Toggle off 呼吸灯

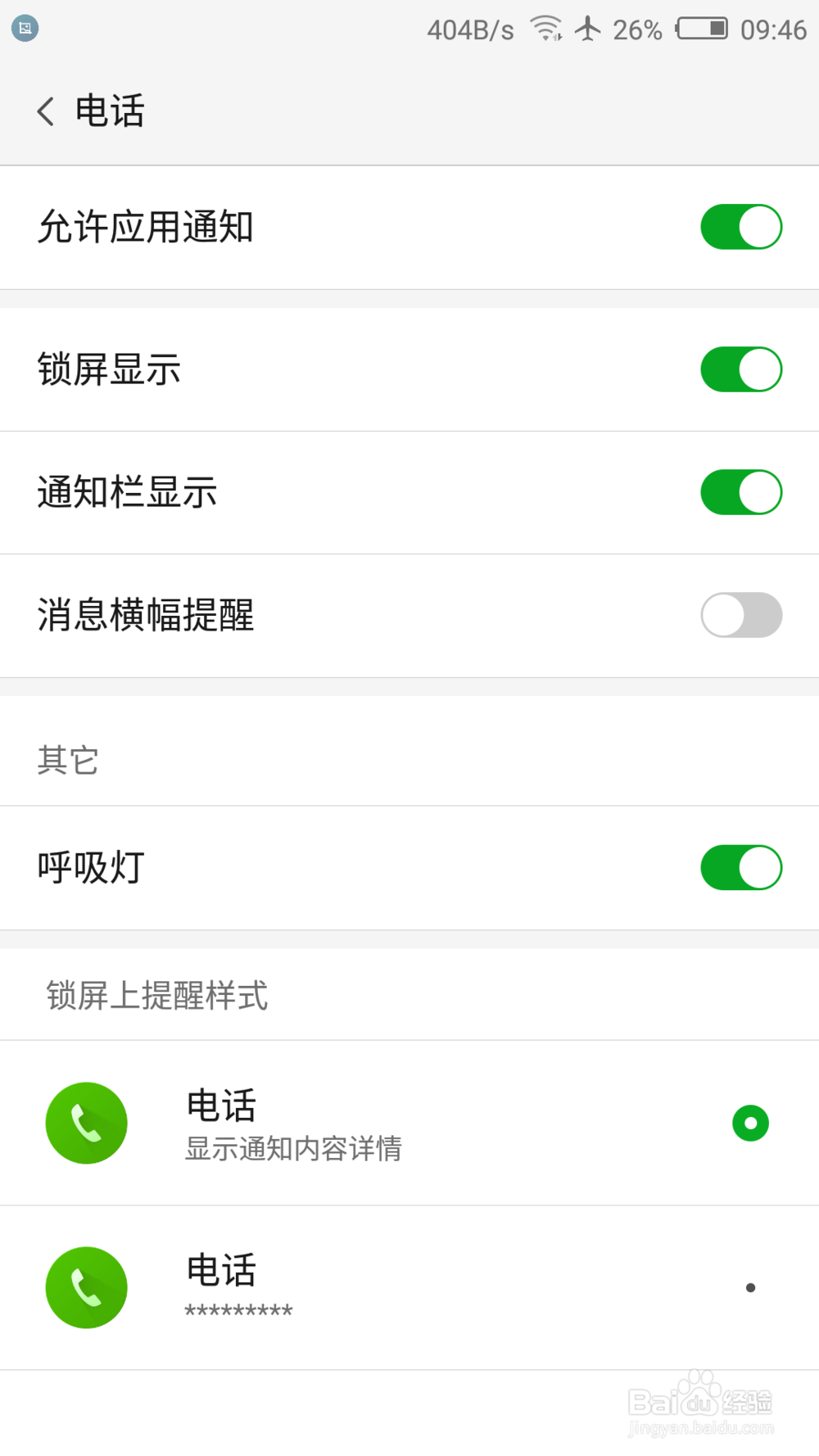(740, 867)
